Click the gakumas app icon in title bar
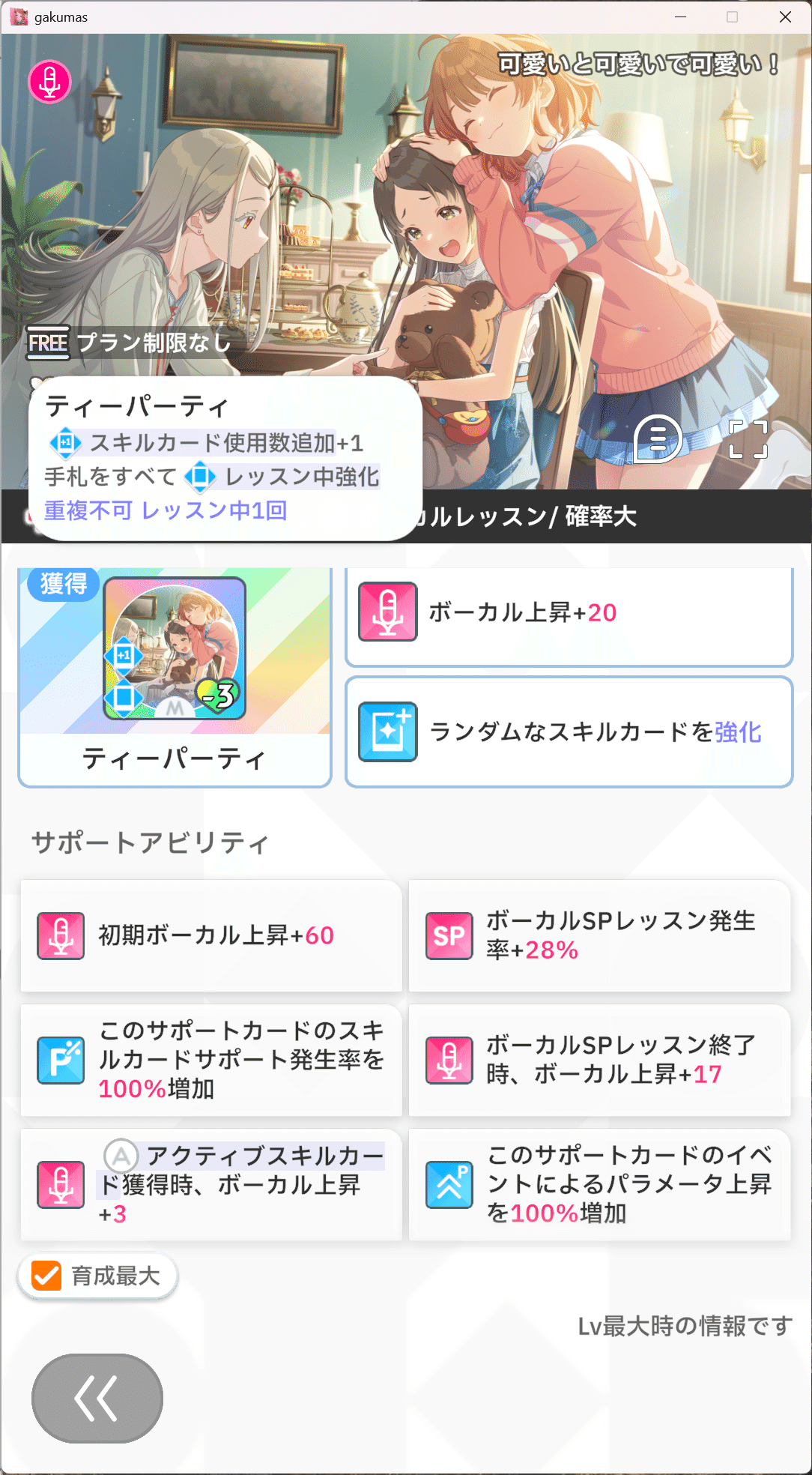Viewport: 812px width, 1475px height. (17, 16)
